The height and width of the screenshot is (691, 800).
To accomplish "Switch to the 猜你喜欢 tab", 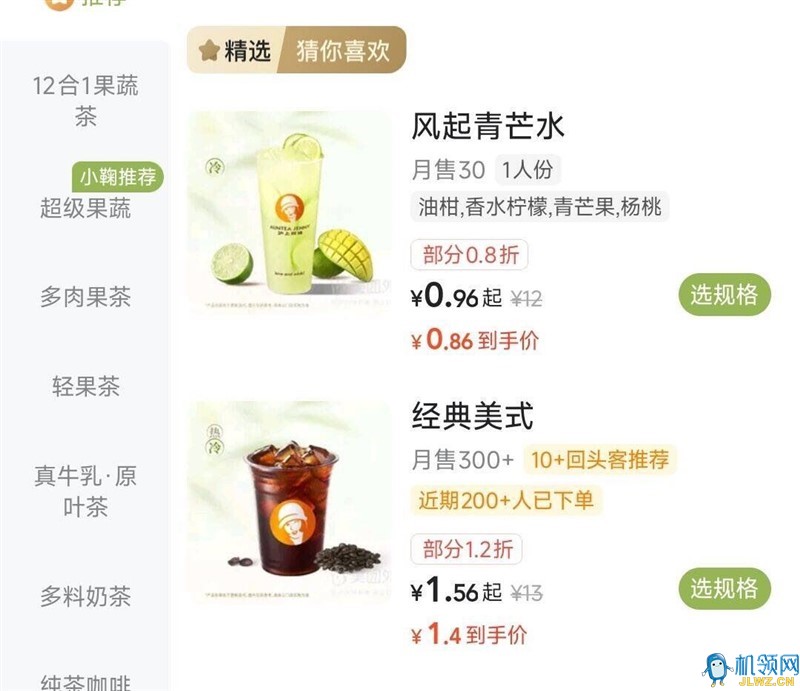I will click(x=343, y=50).
